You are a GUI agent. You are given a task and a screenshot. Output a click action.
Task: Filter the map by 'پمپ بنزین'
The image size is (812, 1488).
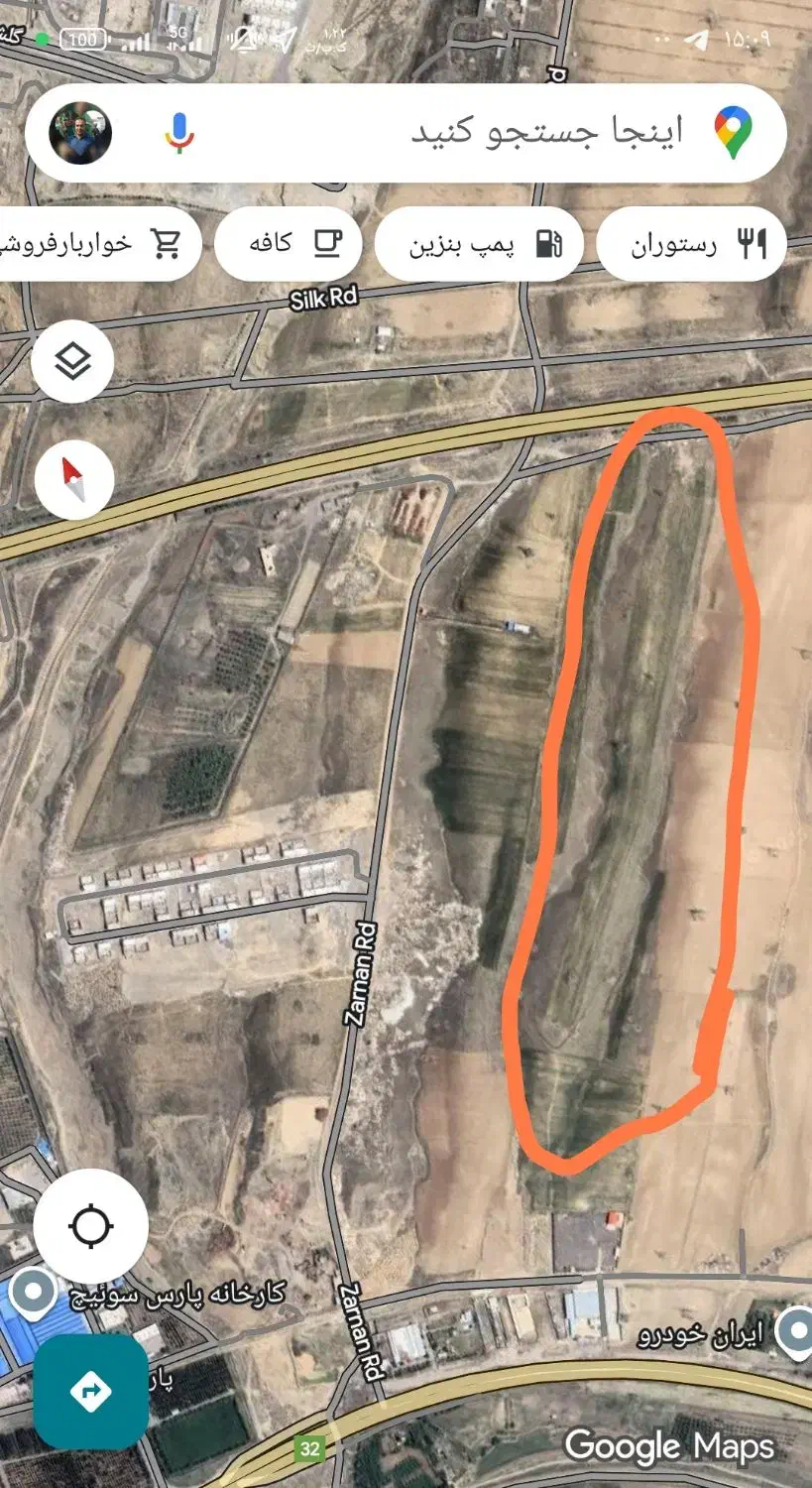pos(478,244)
